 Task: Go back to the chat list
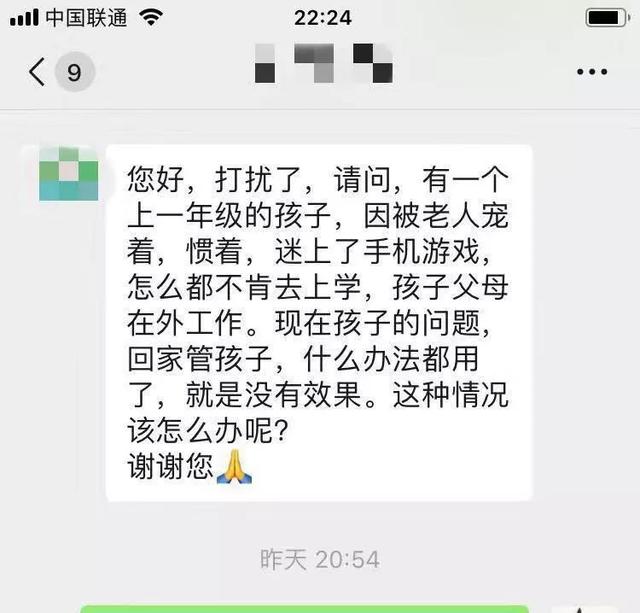coord(39,72)
